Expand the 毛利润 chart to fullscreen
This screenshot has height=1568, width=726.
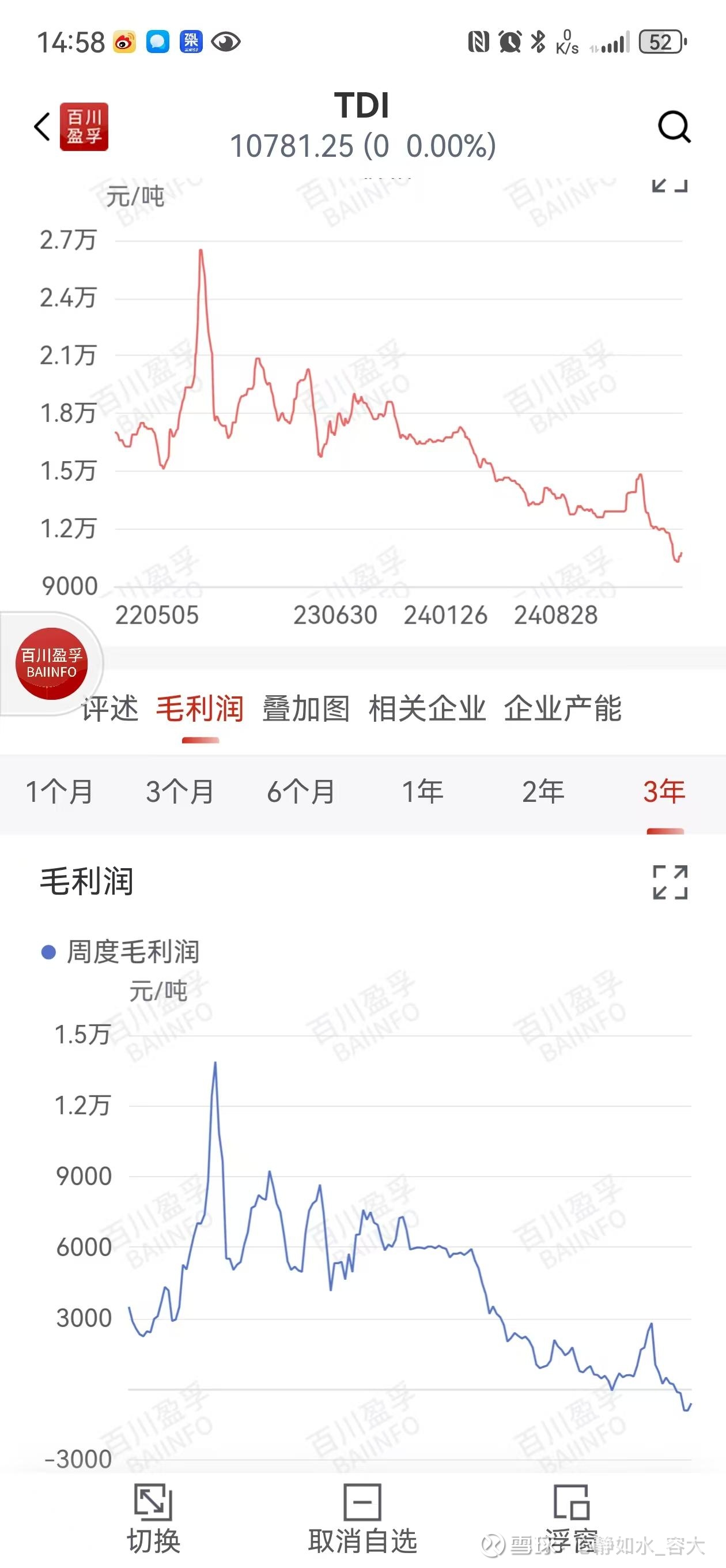pos(670,882)
